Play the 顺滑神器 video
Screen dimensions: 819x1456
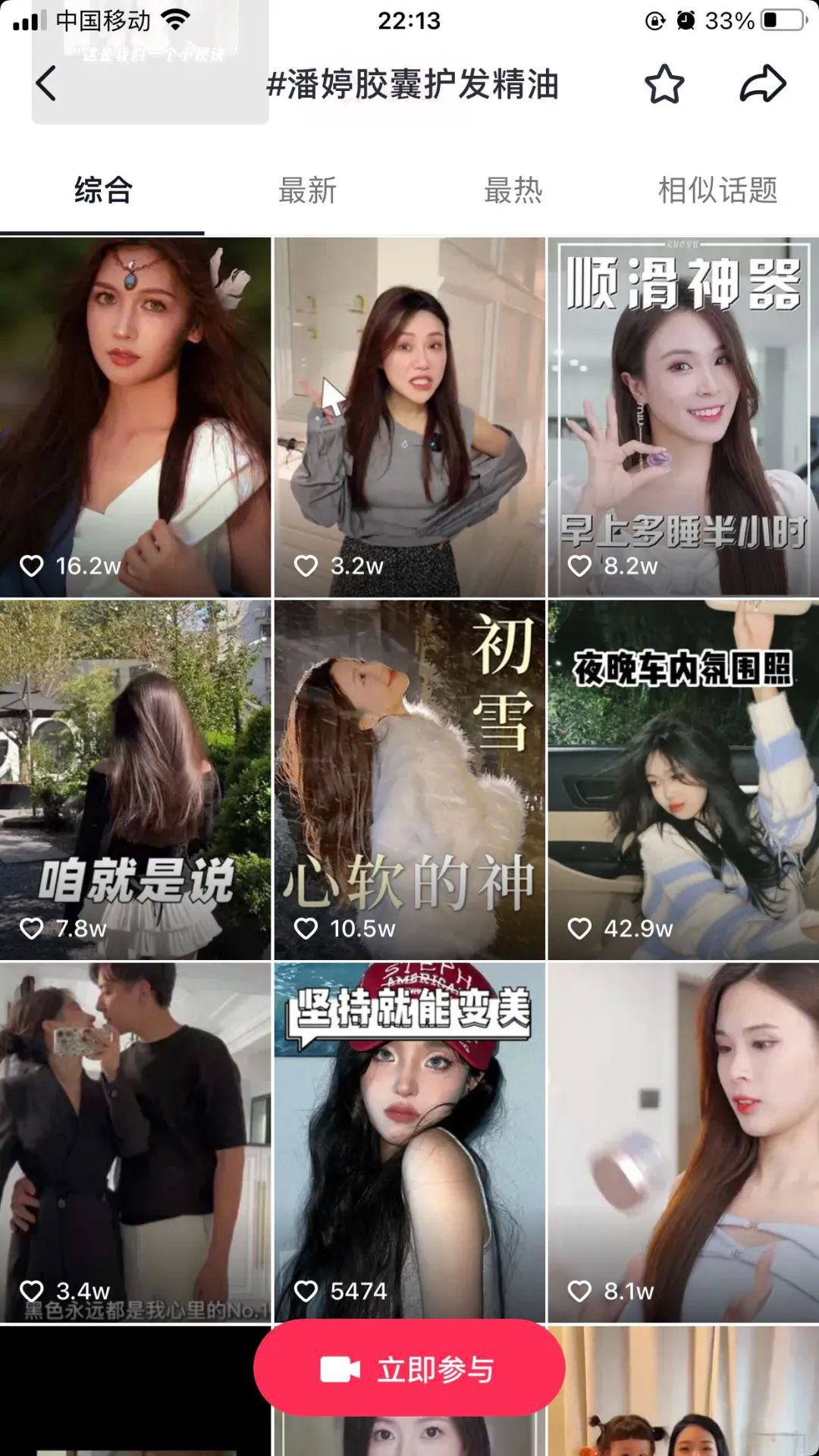(x=683, y=417)
